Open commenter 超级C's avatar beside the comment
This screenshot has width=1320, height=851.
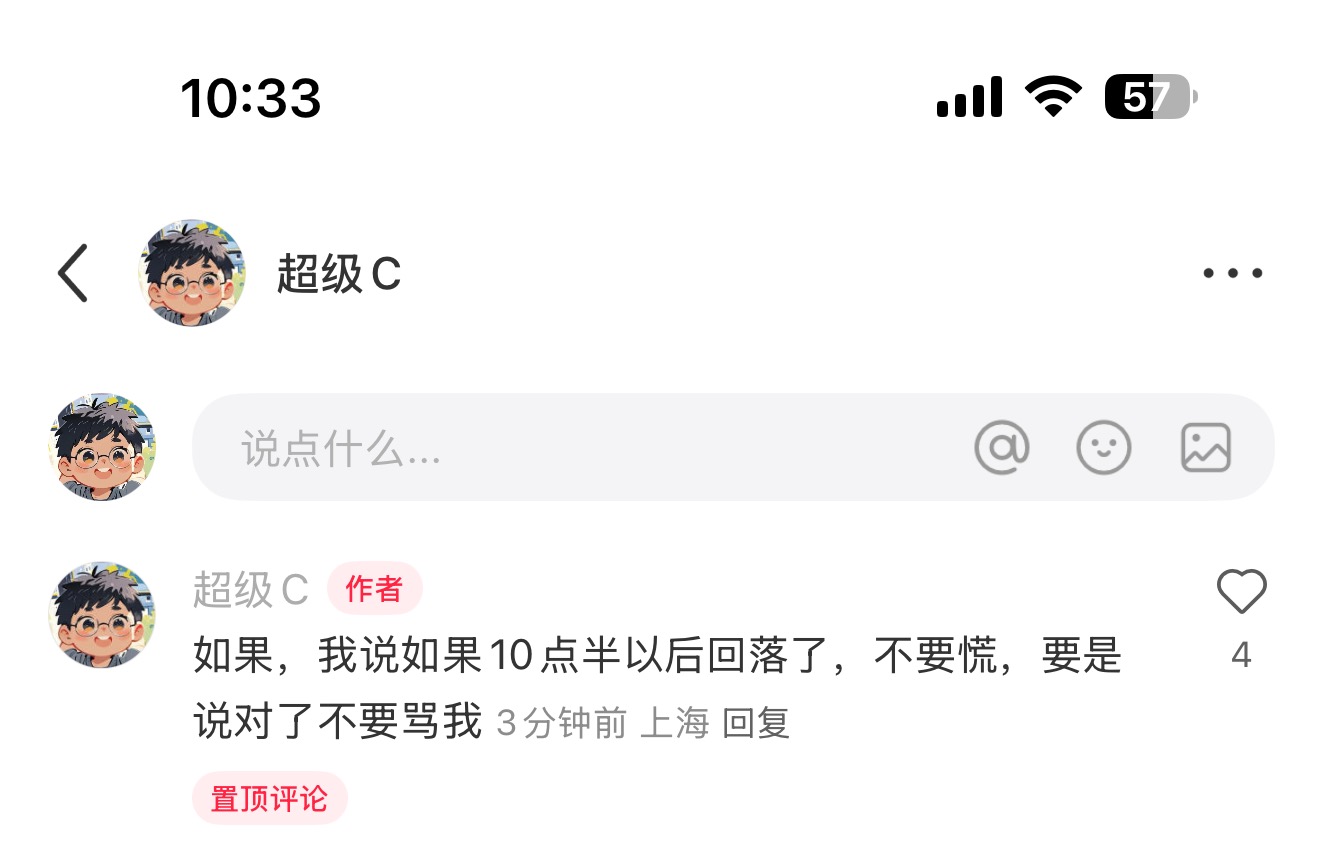[102, 614]
